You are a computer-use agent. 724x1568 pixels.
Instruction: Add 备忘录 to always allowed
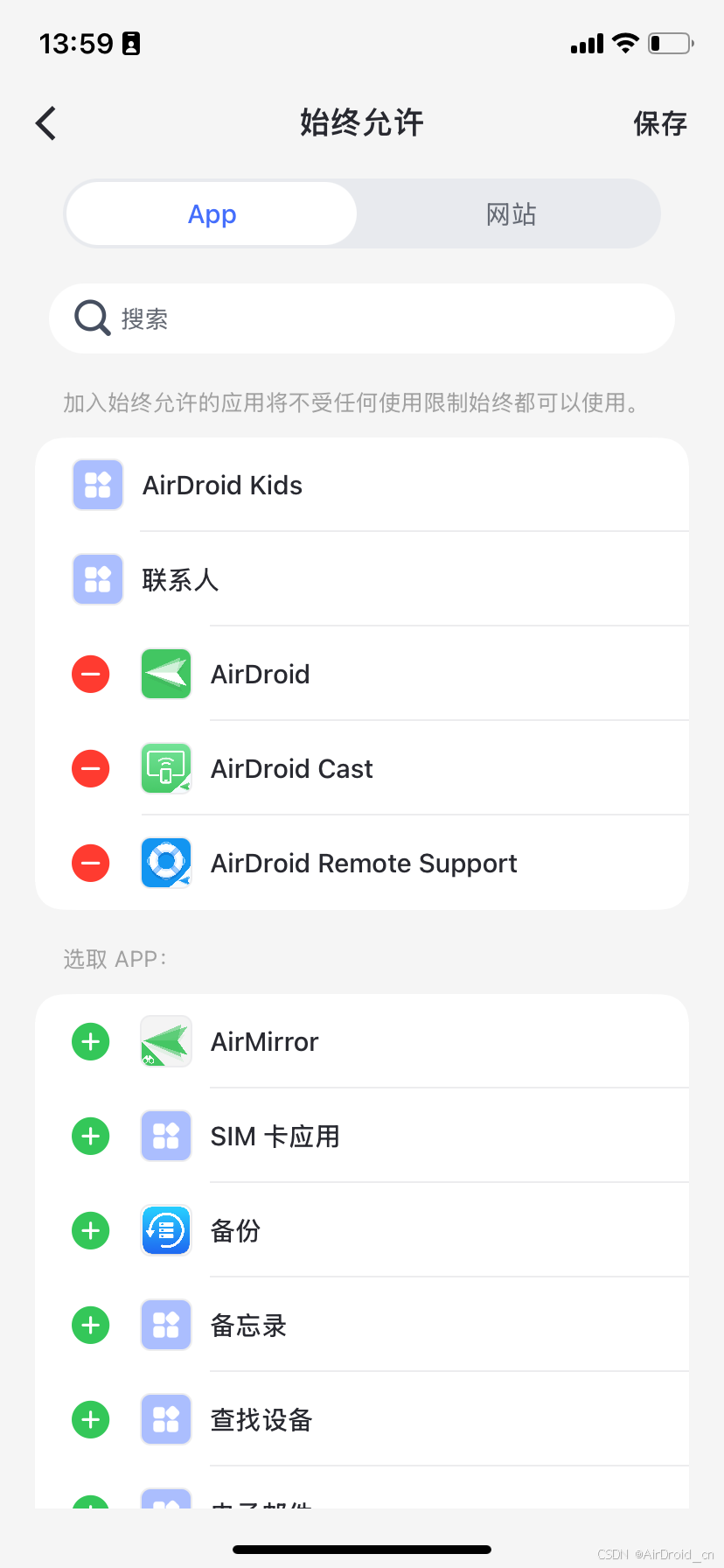pos(90,1326)
